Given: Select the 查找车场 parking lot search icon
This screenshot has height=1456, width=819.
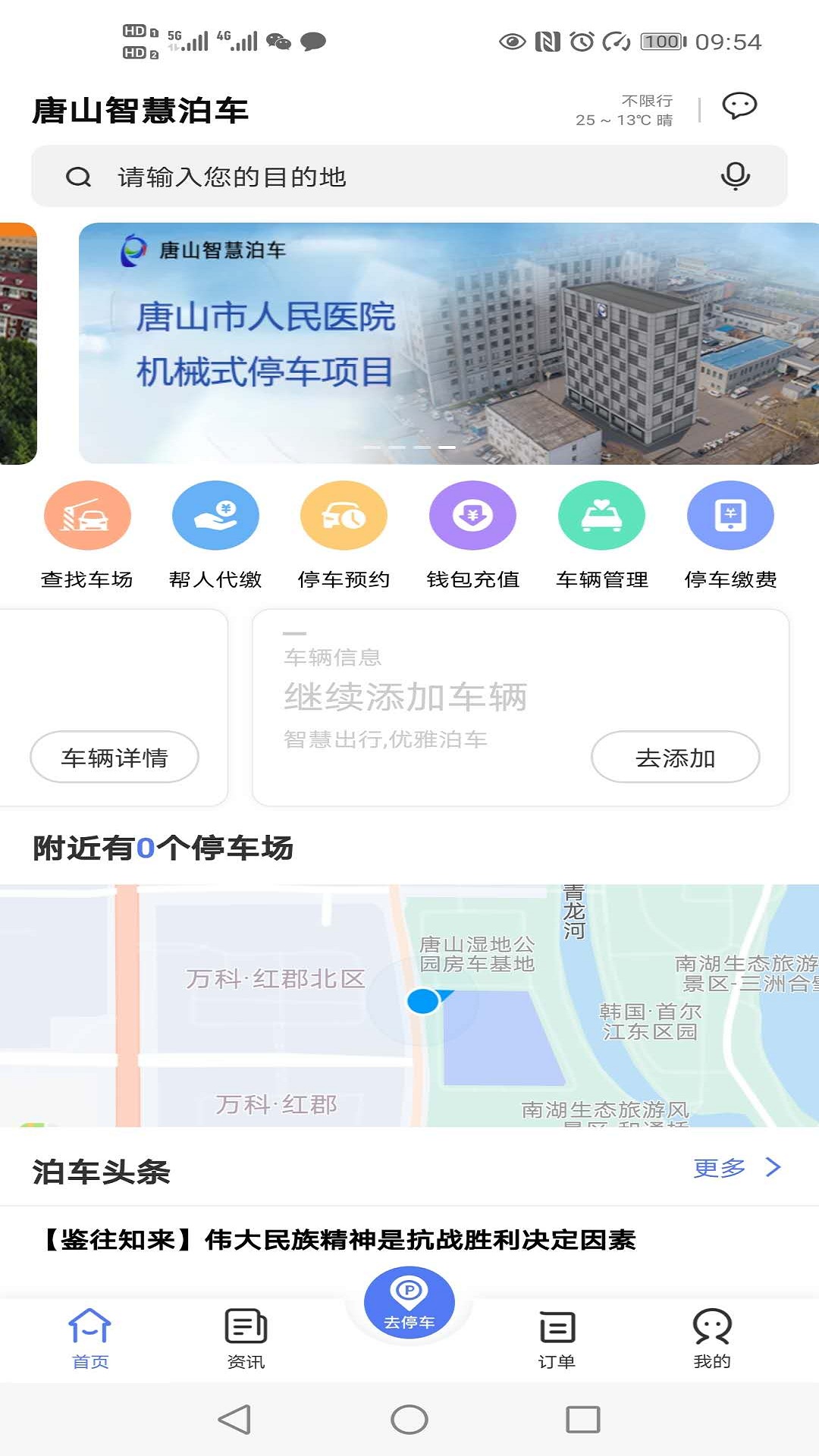Looking at the screenshot, I should [x=86, y=514].
